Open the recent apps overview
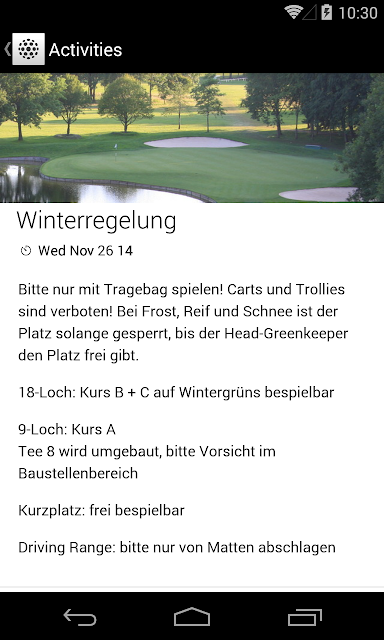Screen dimensions: 384x640 click(304, 617)
